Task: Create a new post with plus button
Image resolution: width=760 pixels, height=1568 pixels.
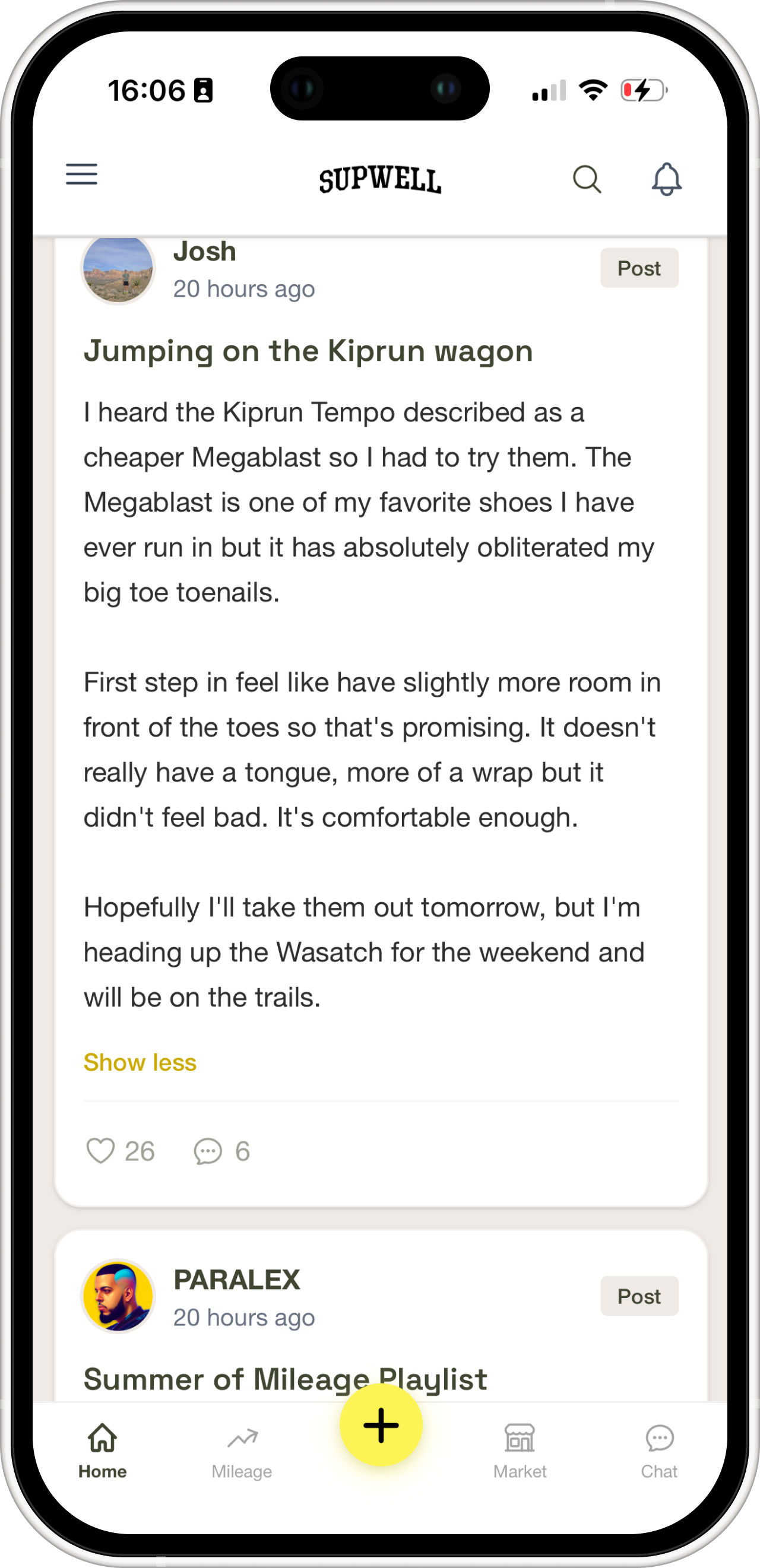Action: tap(381, 1425)
